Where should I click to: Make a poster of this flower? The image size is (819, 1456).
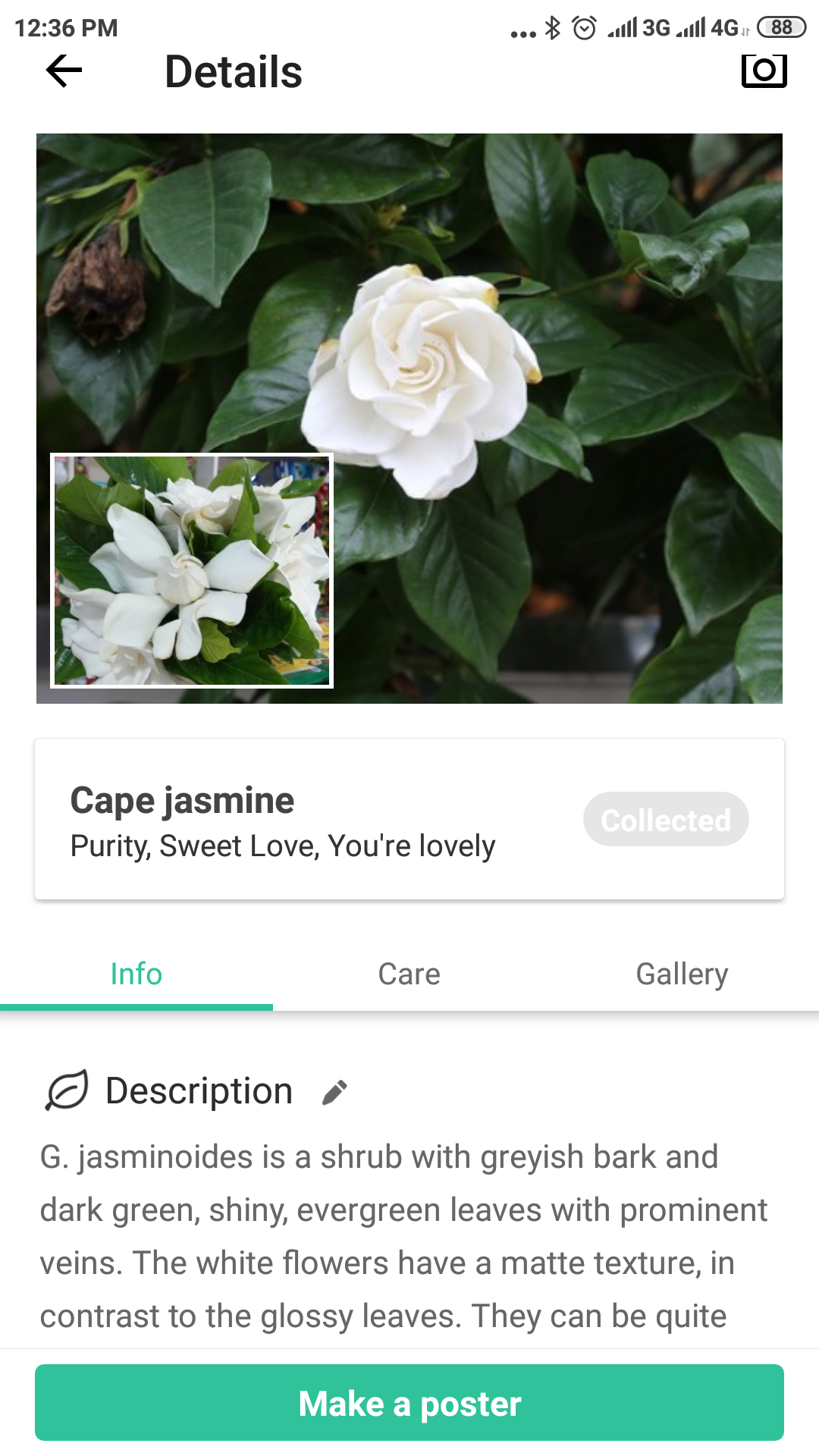(409, 1403)
